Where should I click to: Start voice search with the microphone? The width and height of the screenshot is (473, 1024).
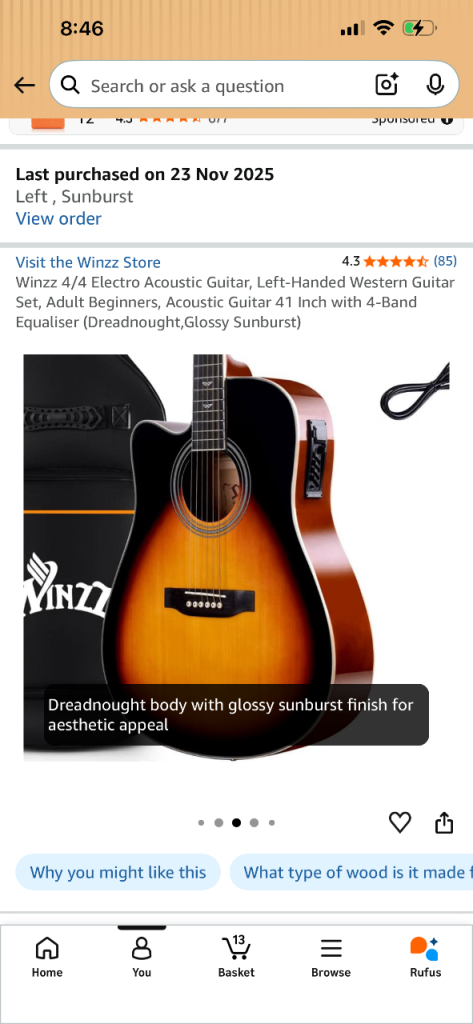tap(435, 85)
